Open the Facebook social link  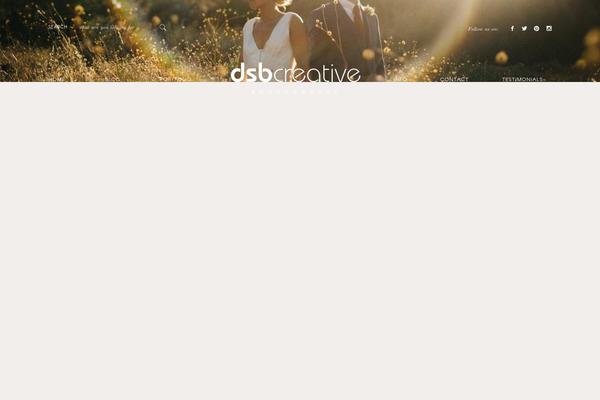[x=512, y=28]
